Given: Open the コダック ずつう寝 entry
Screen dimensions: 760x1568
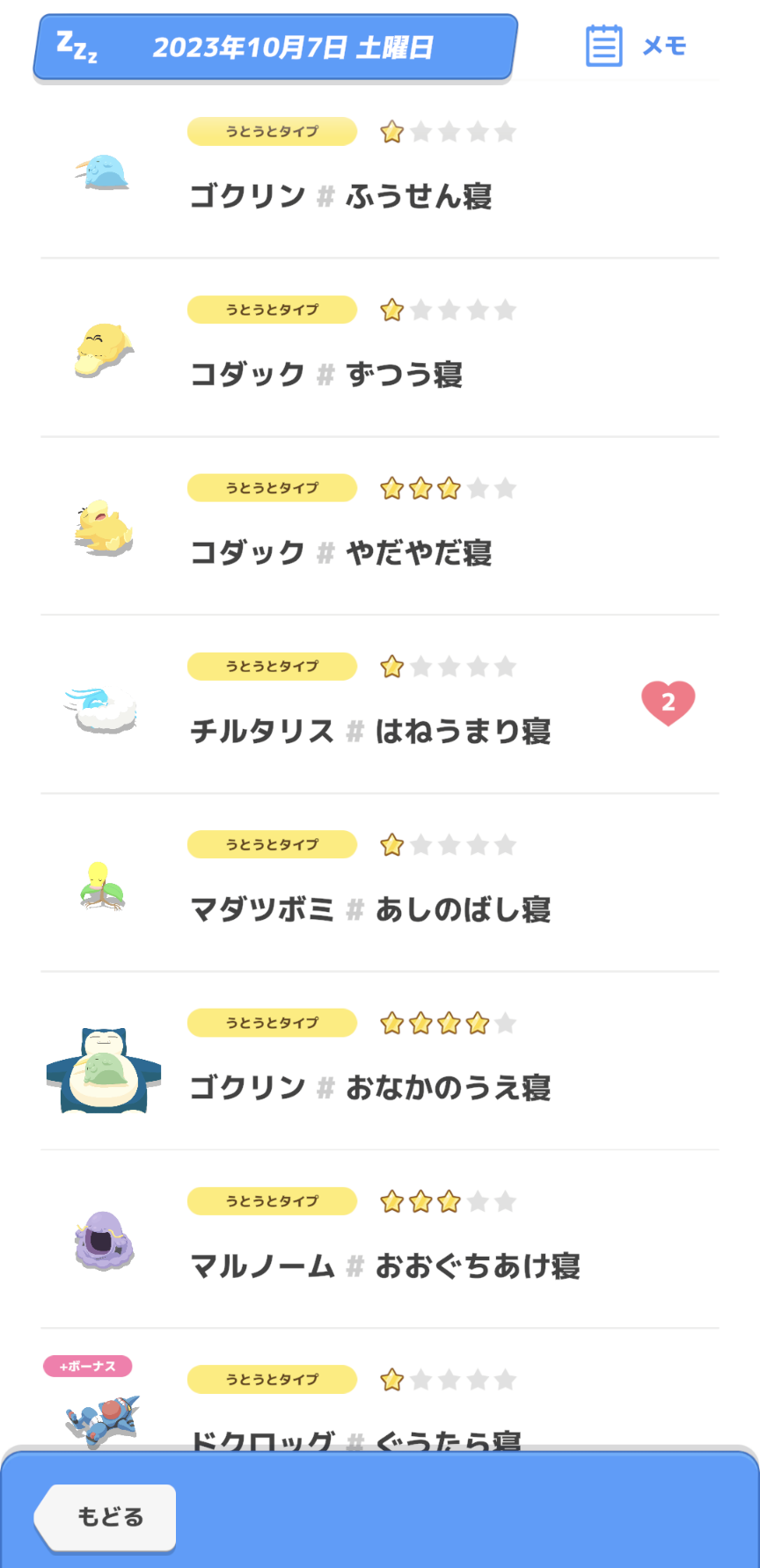Looking at the screenshot, I should [x=380, y=348].
